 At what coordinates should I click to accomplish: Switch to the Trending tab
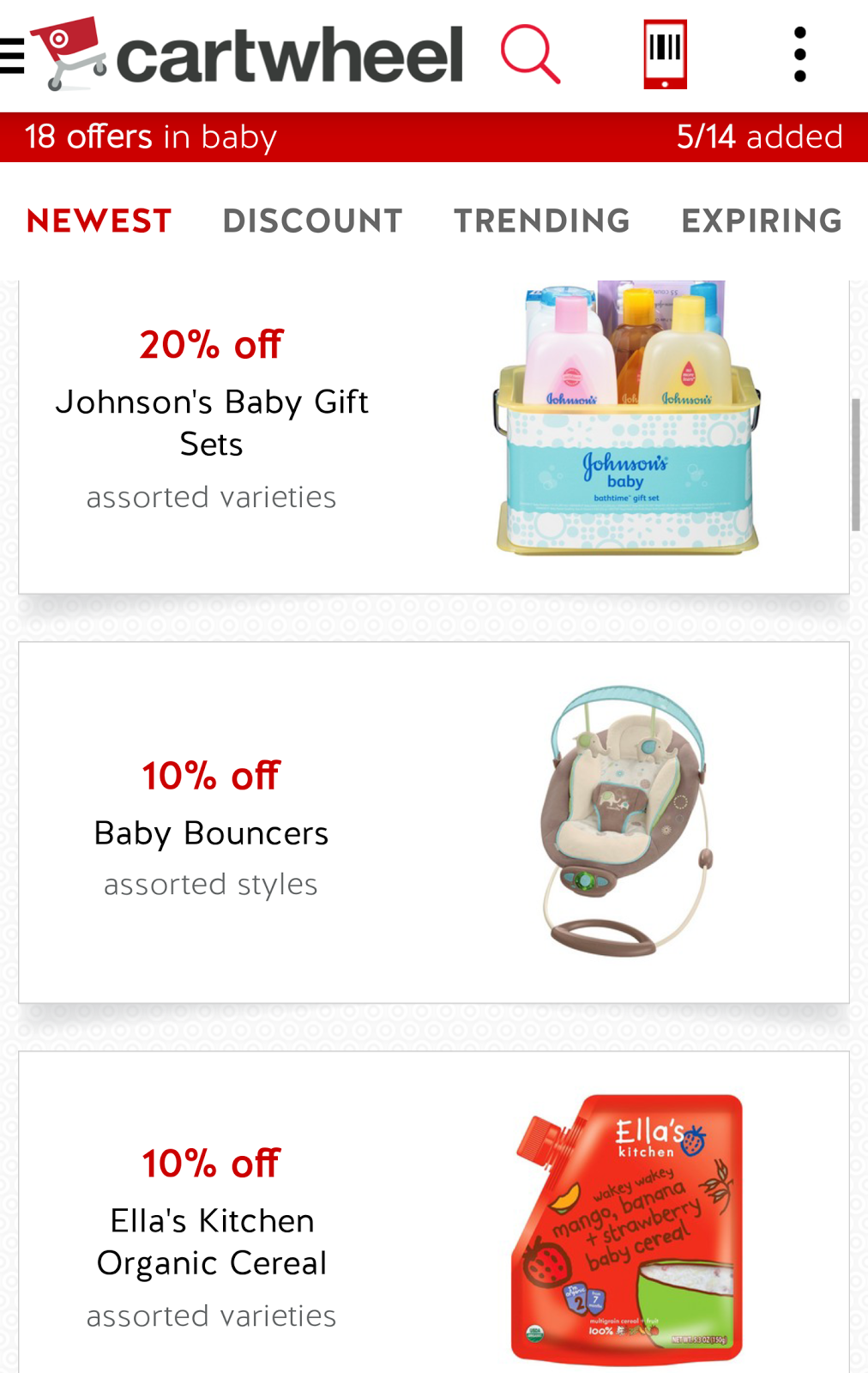coord(541,221)
